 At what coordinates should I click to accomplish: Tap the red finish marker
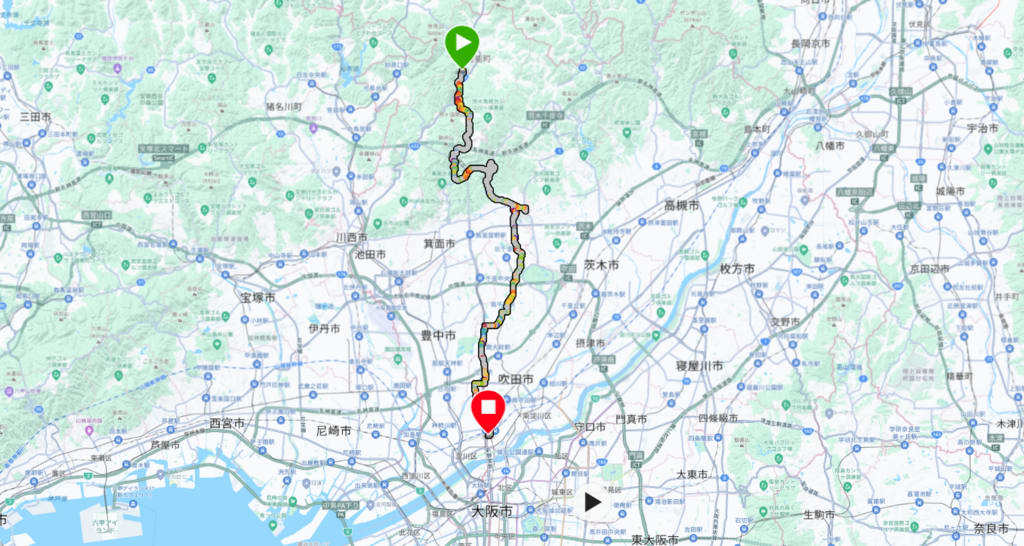point(488,411)
